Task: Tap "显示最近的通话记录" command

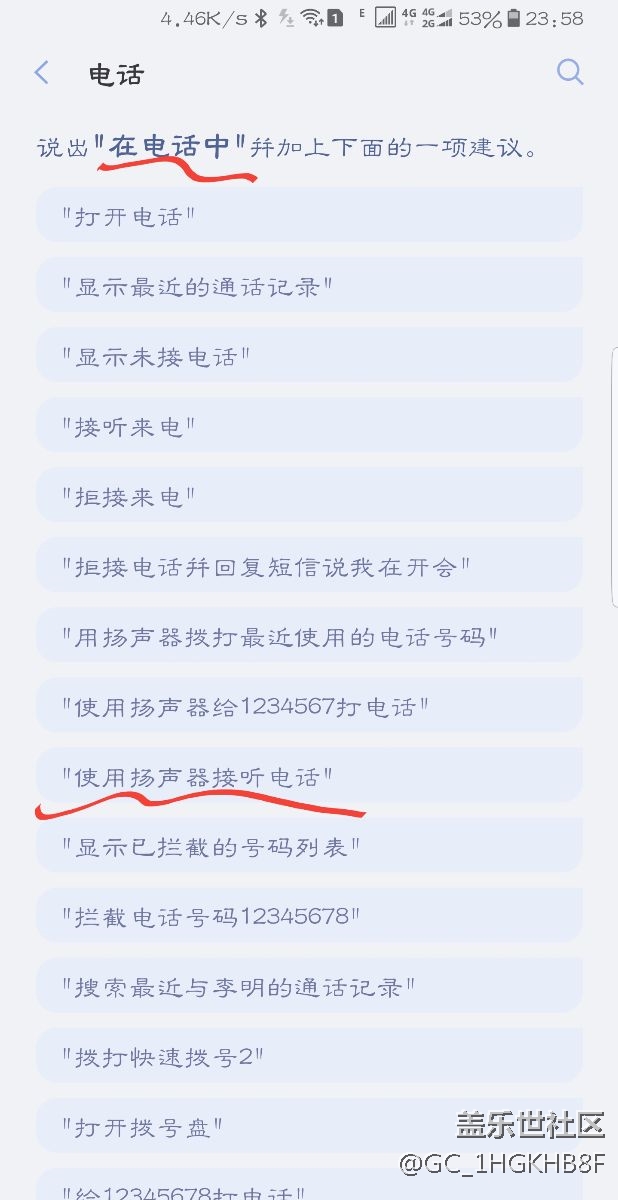Action: pos(309,286)
